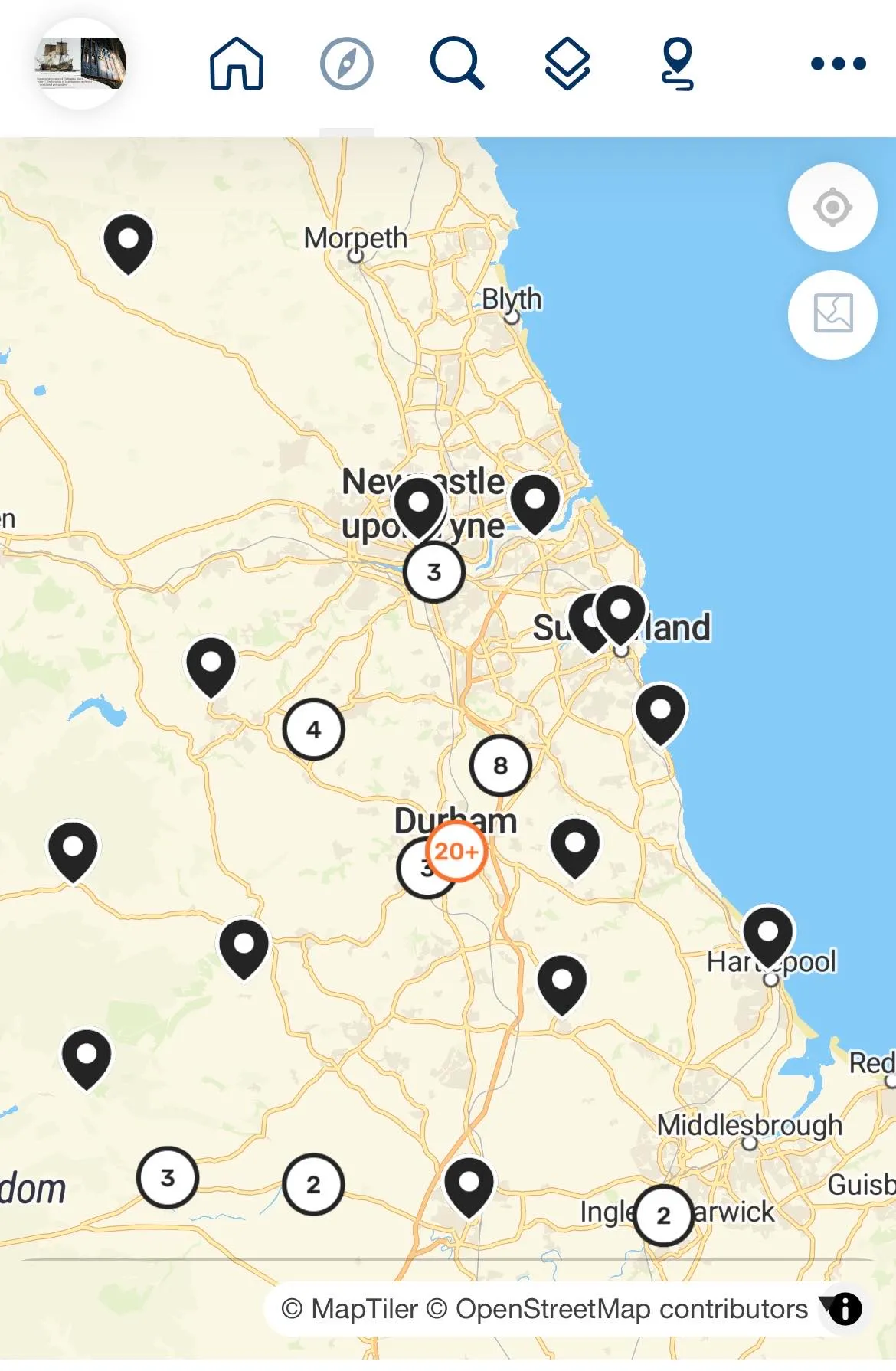Open the map layers icon

(x=567, y=63)
